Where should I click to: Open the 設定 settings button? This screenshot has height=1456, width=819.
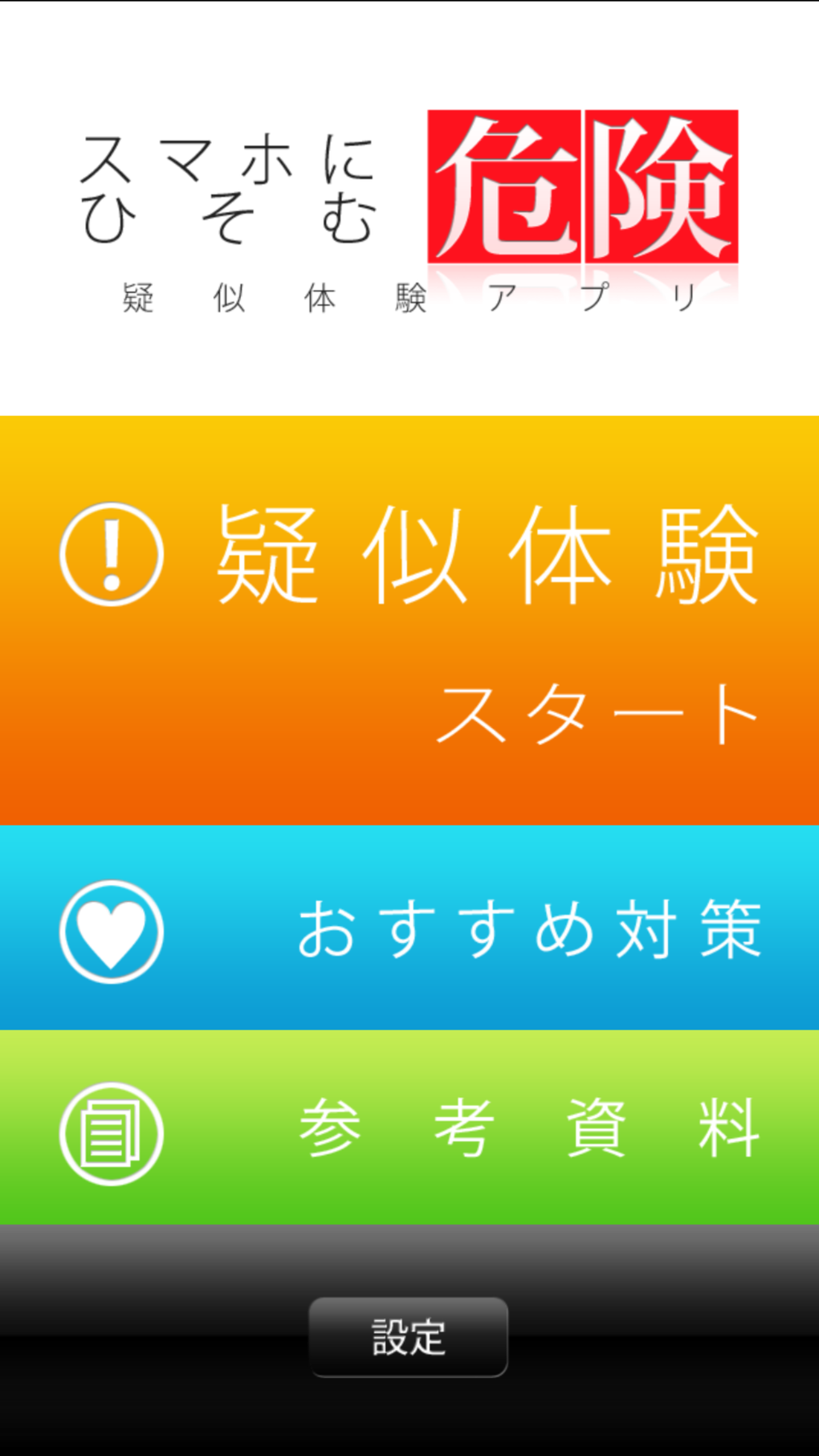point(408,1336)
